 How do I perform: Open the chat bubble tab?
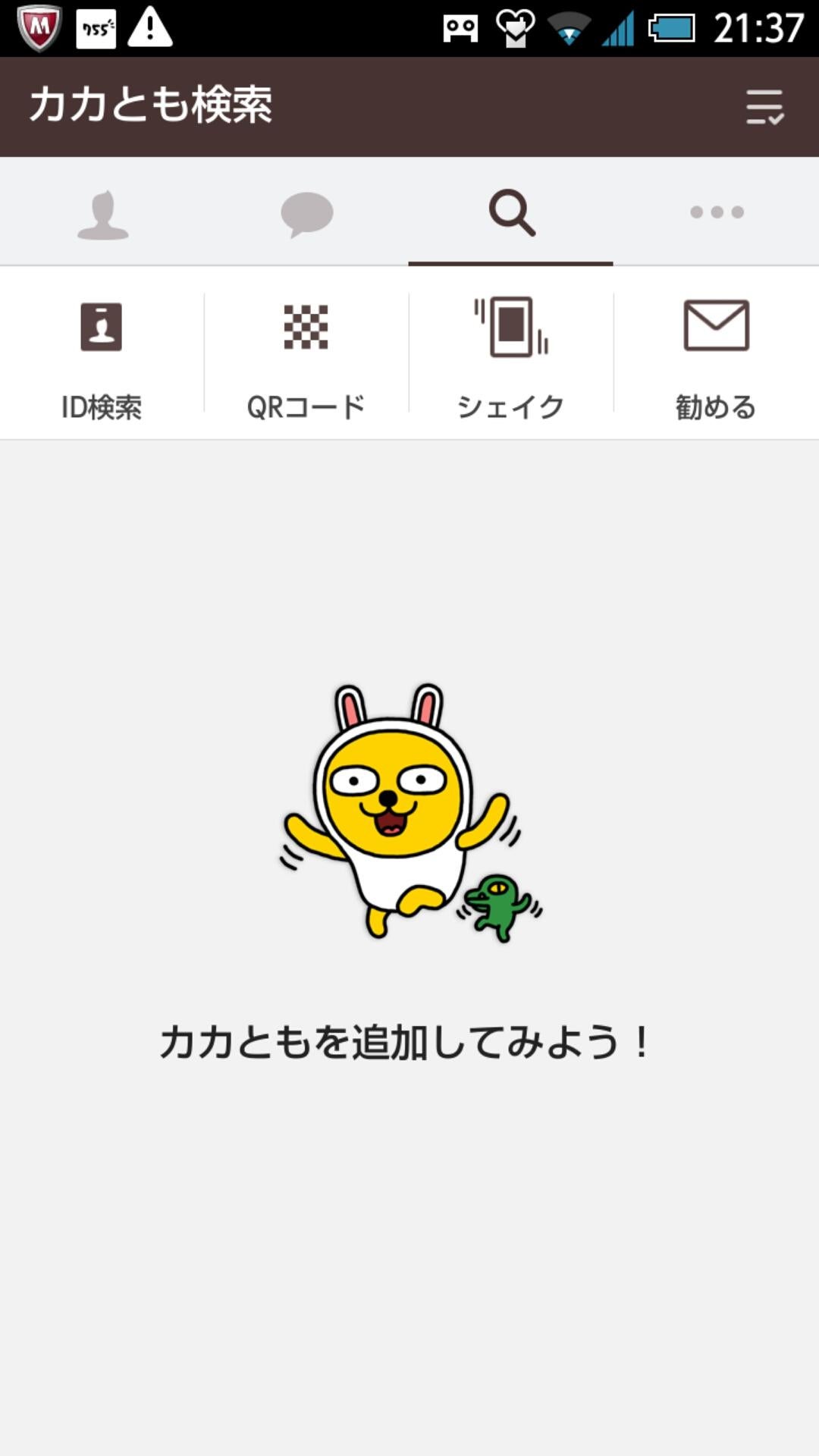point(306,213)
